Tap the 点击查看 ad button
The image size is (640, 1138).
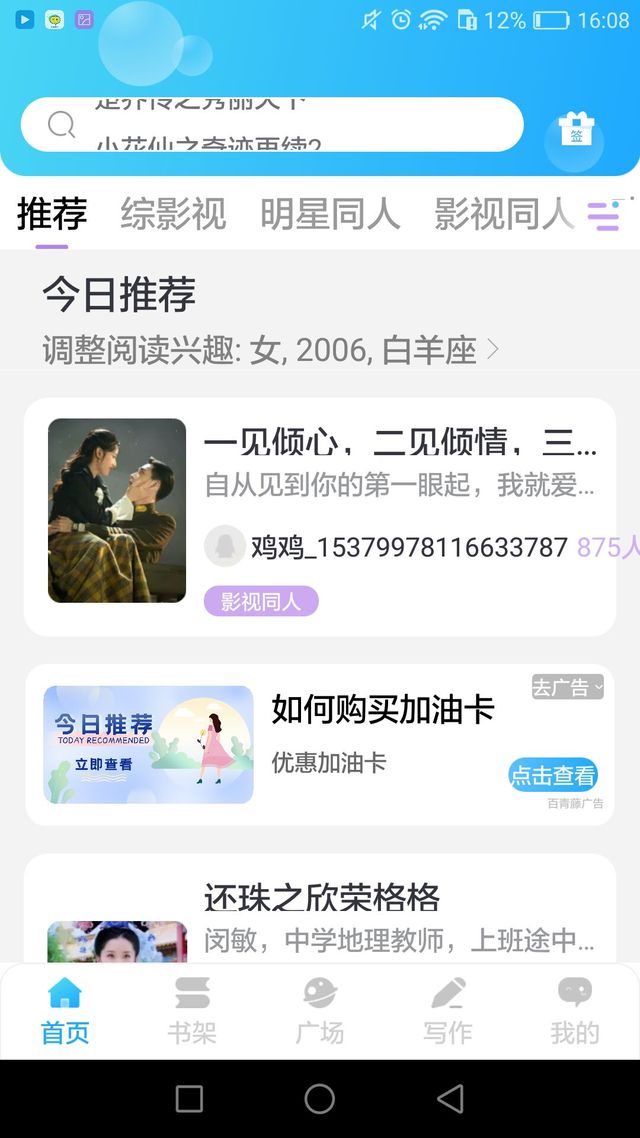[x=553, y=775]
